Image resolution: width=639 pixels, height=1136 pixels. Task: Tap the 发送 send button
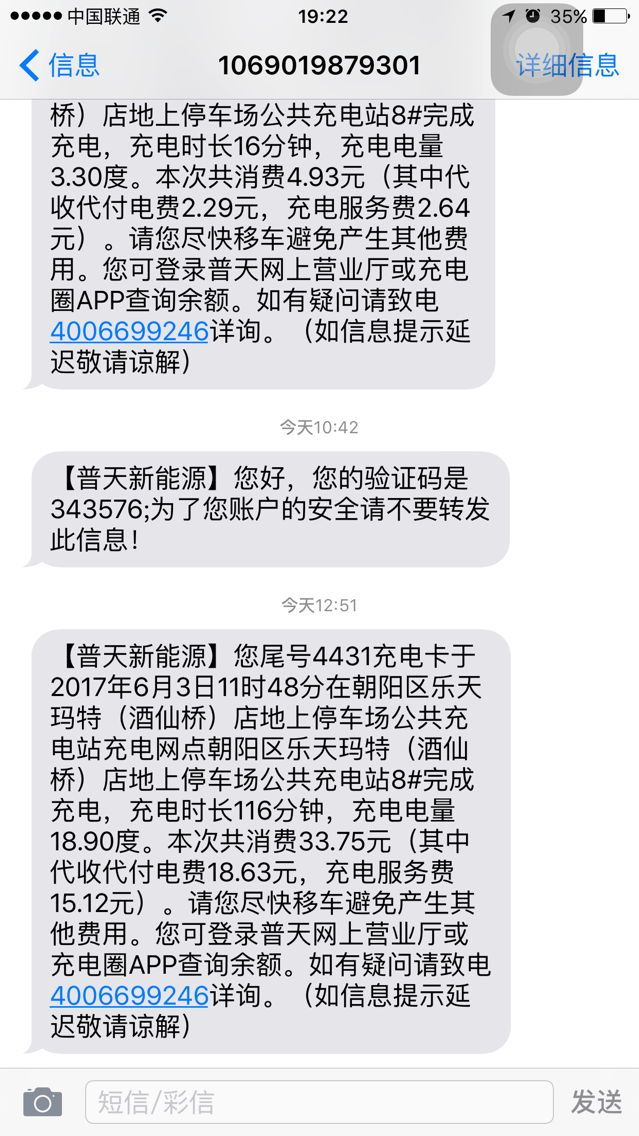(597, 1102)
